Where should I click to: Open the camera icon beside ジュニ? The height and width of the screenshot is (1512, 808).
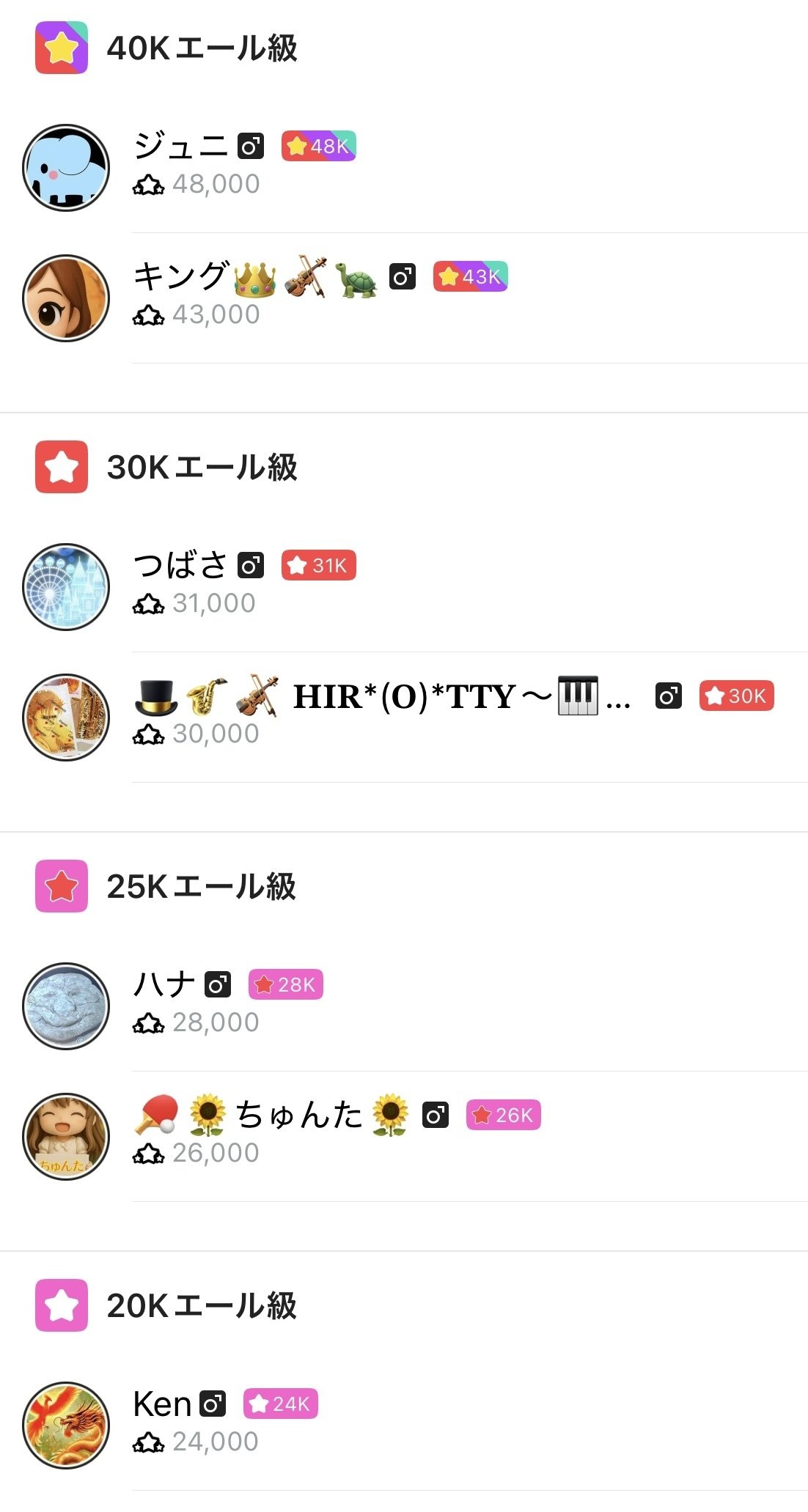[250, 147]
